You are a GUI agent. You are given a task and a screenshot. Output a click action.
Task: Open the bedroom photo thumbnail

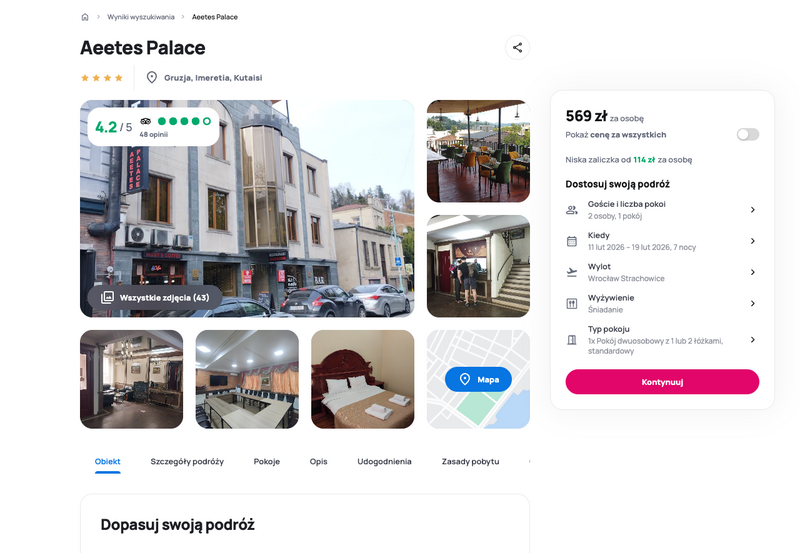[362, 379]
